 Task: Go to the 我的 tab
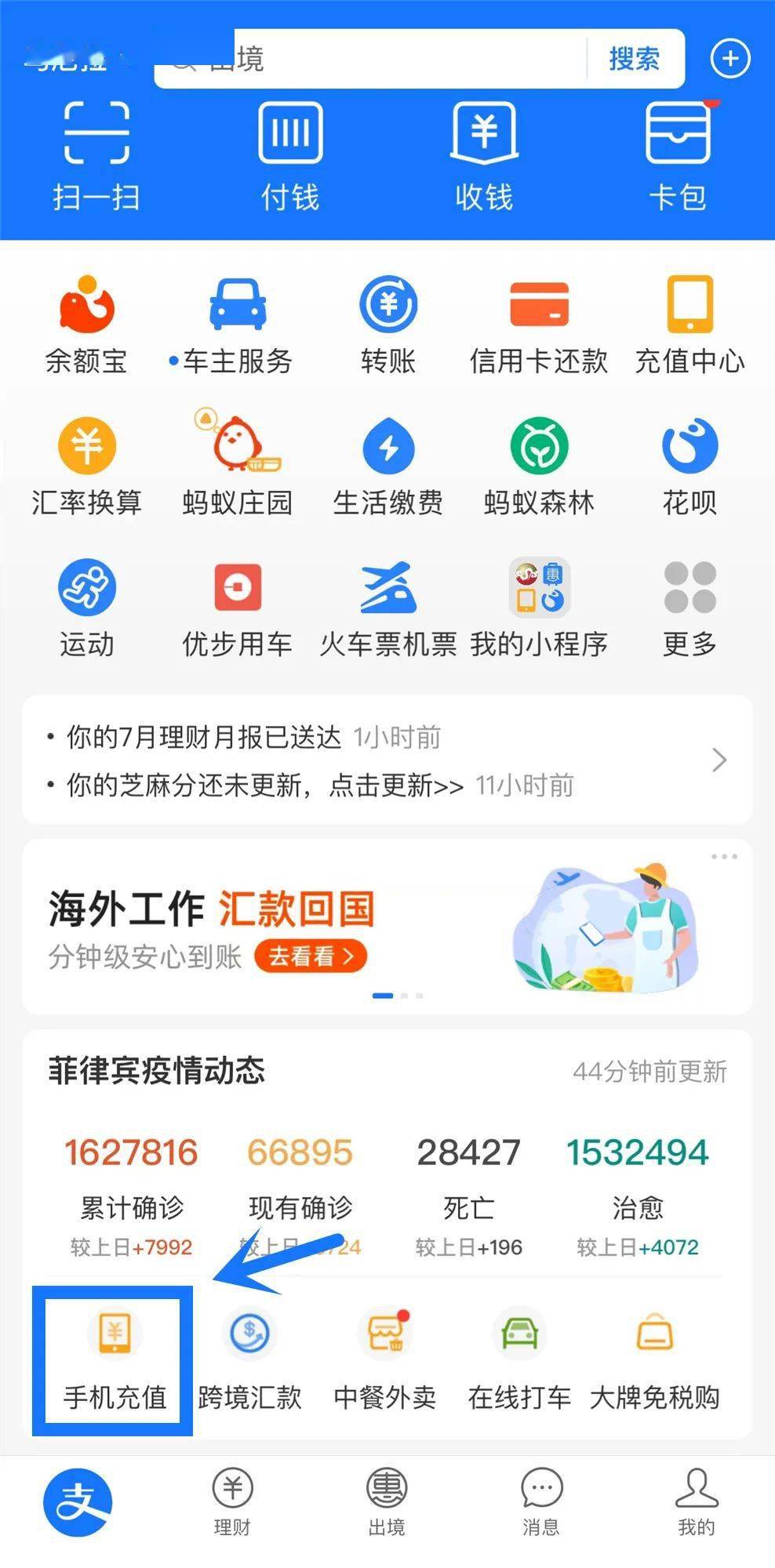[697, 1502]
